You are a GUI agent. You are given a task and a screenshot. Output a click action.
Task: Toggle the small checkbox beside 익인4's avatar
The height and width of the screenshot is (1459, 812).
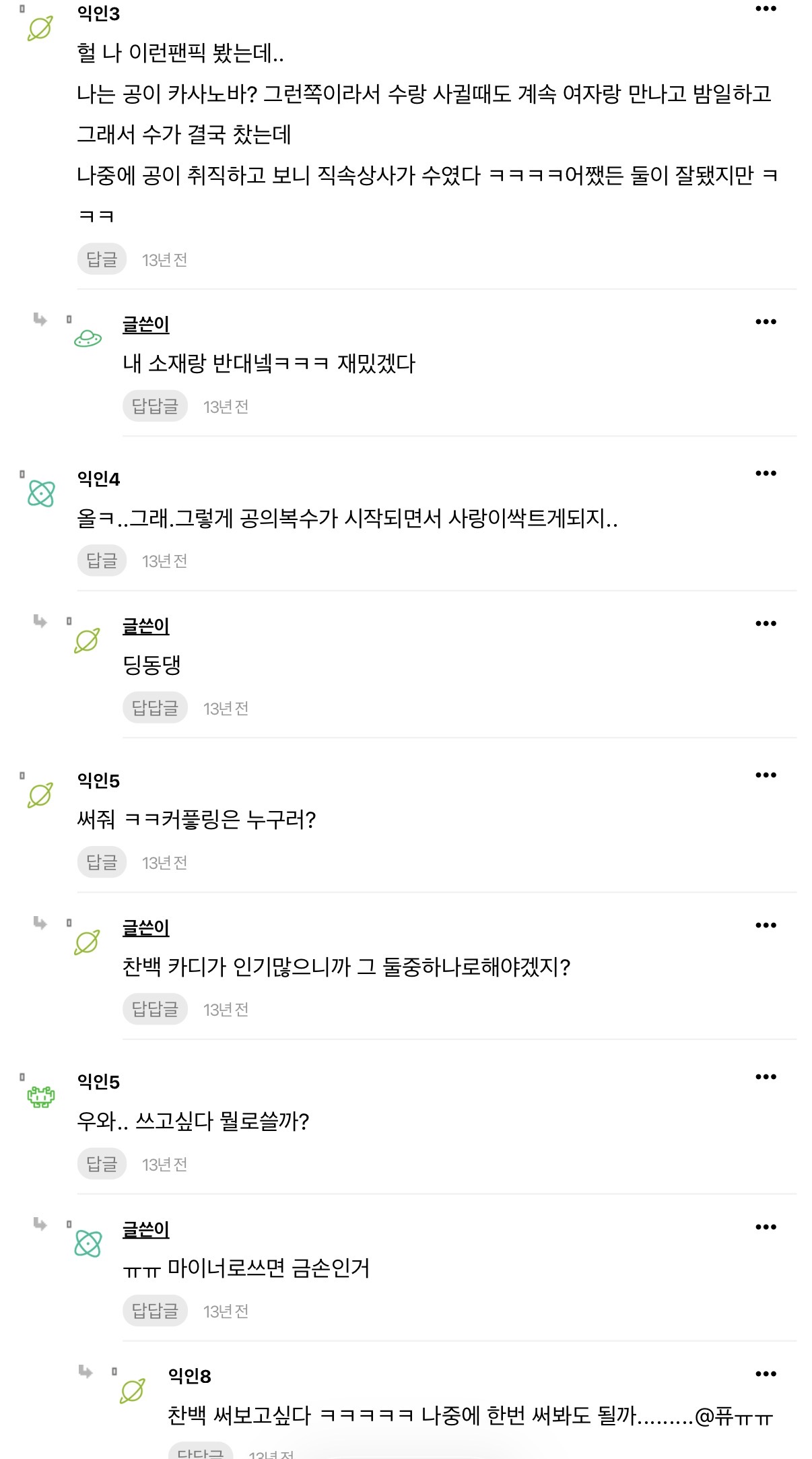point(23,474)
